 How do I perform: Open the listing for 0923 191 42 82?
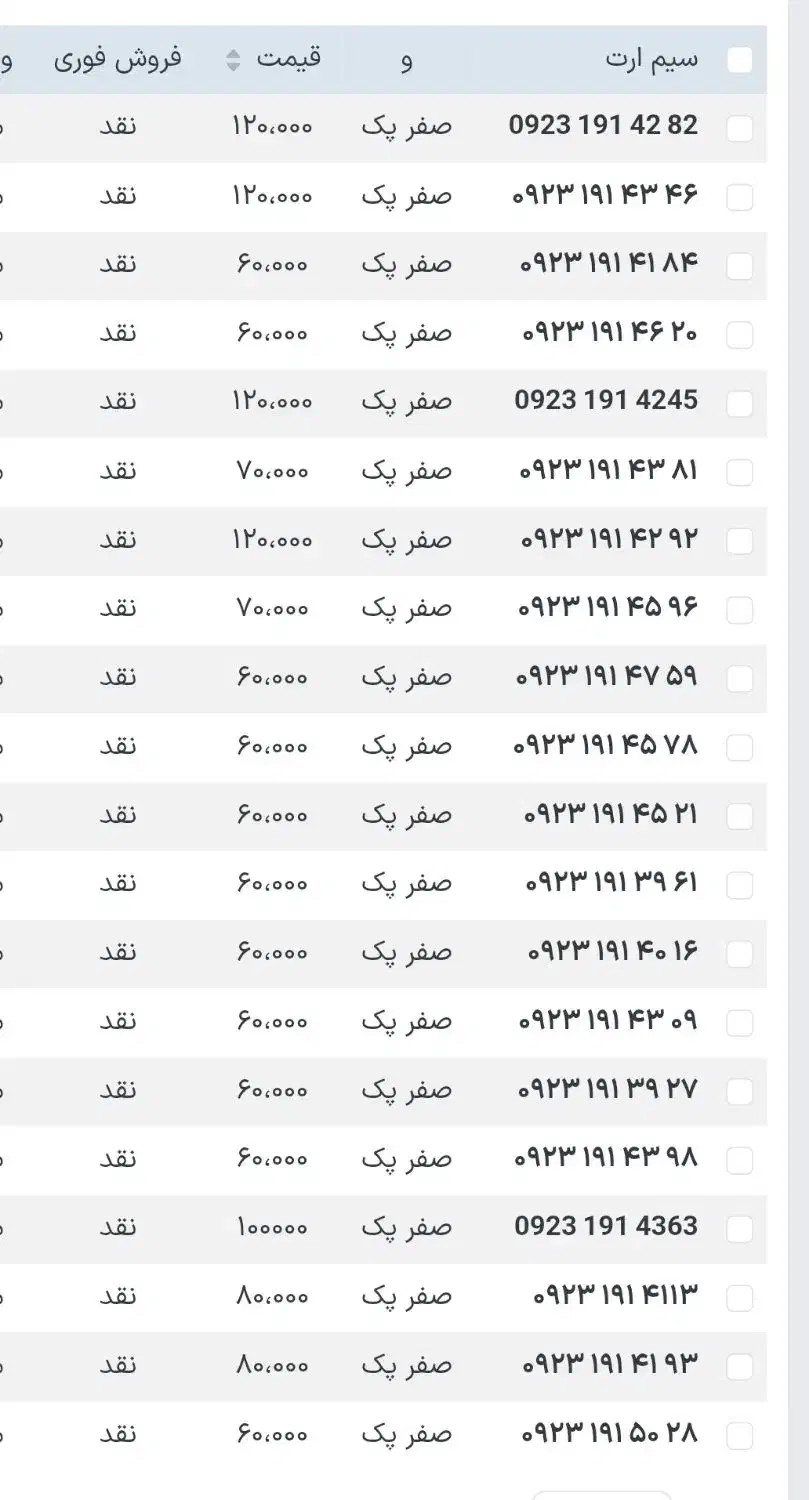604,125
